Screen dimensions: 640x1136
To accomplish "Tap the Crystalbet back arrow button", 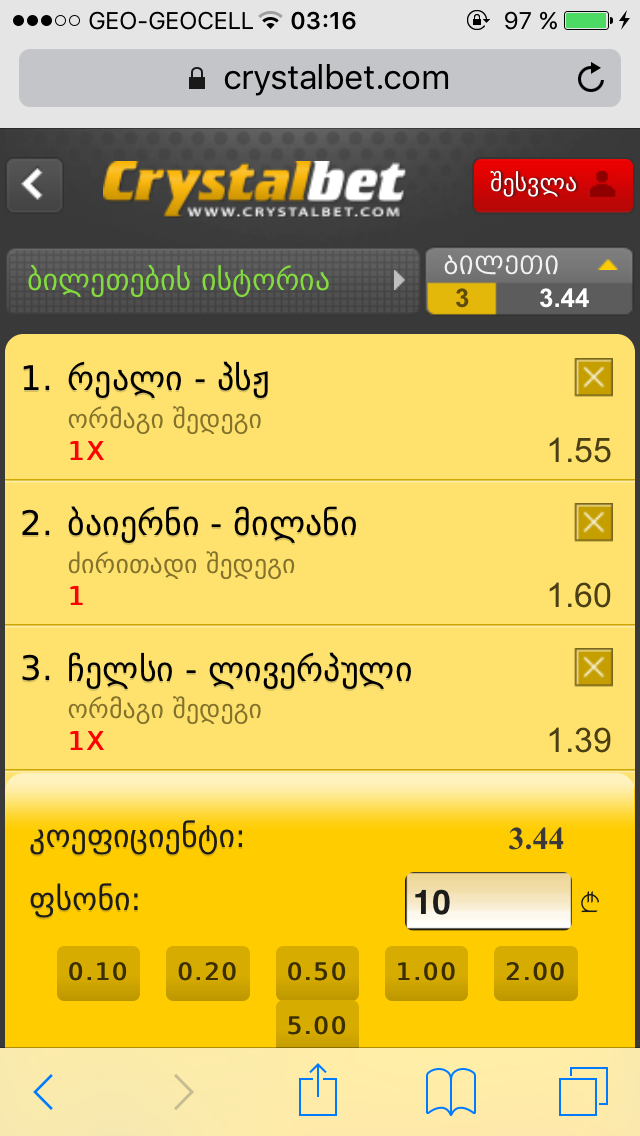I will tap(35, 185).
